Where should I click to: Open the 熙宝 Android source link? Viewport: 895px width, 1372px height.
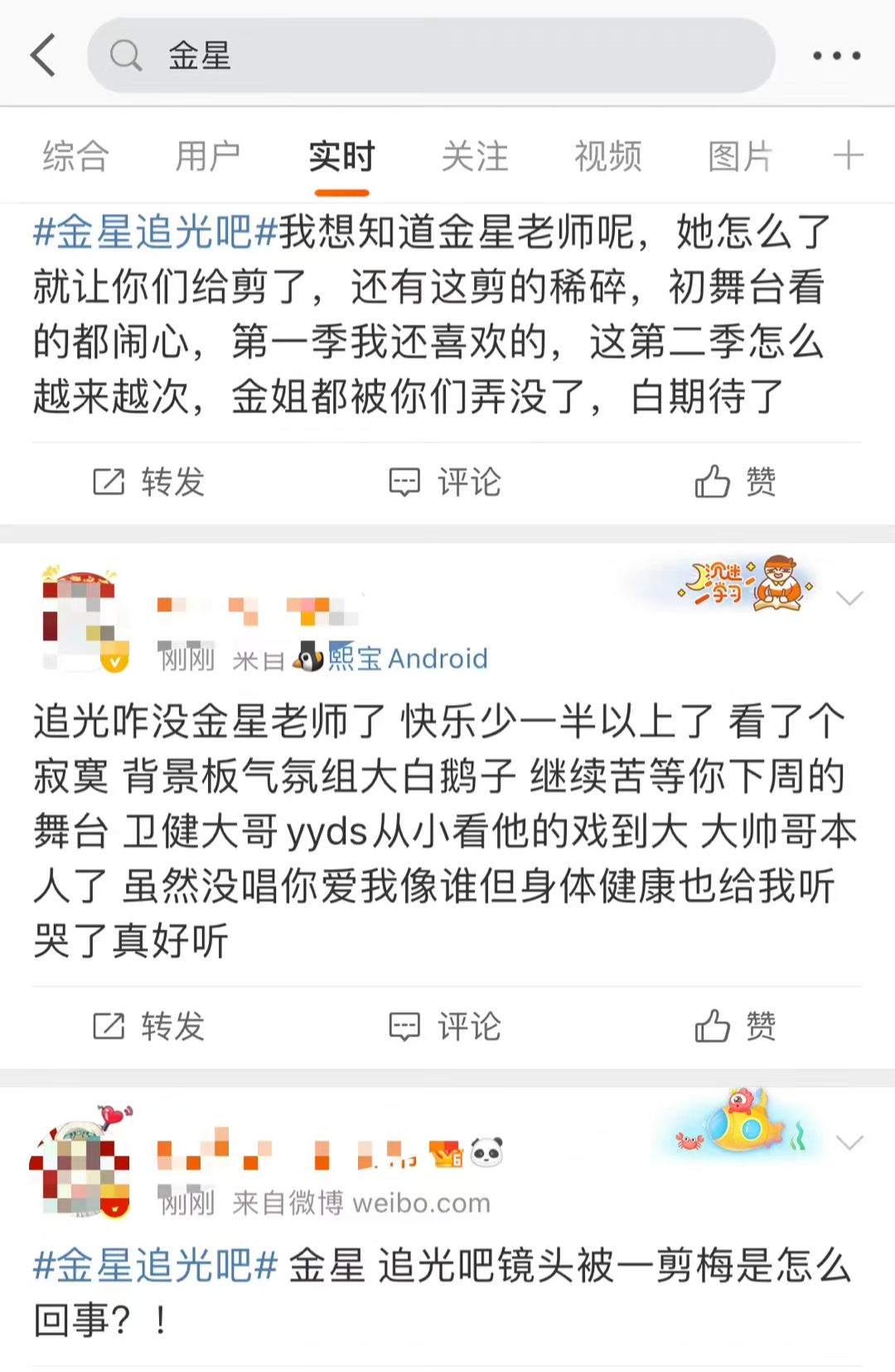coord(406,659)
